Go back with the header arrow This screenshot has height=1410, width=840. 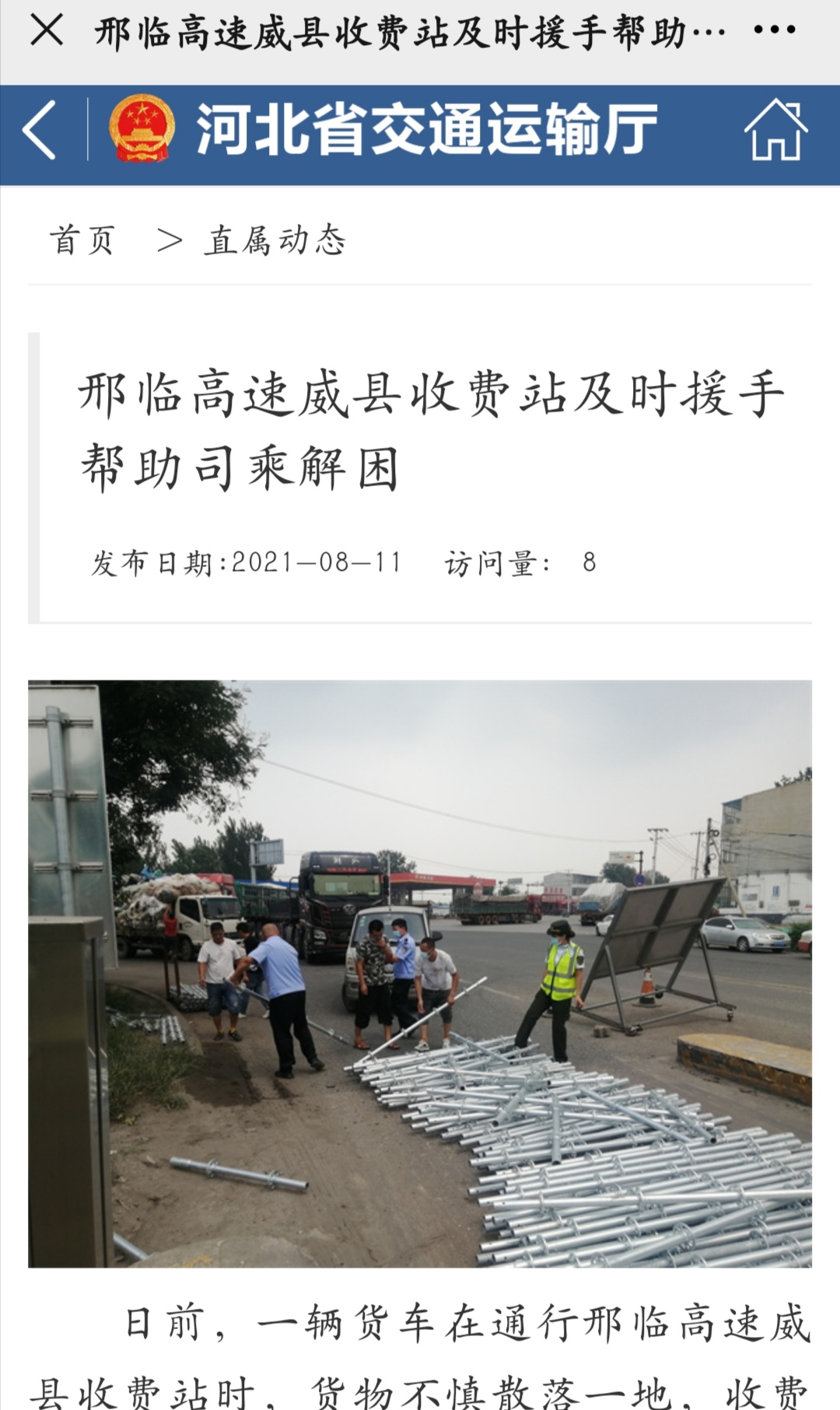pyautogui.click(x=40, y=130)
